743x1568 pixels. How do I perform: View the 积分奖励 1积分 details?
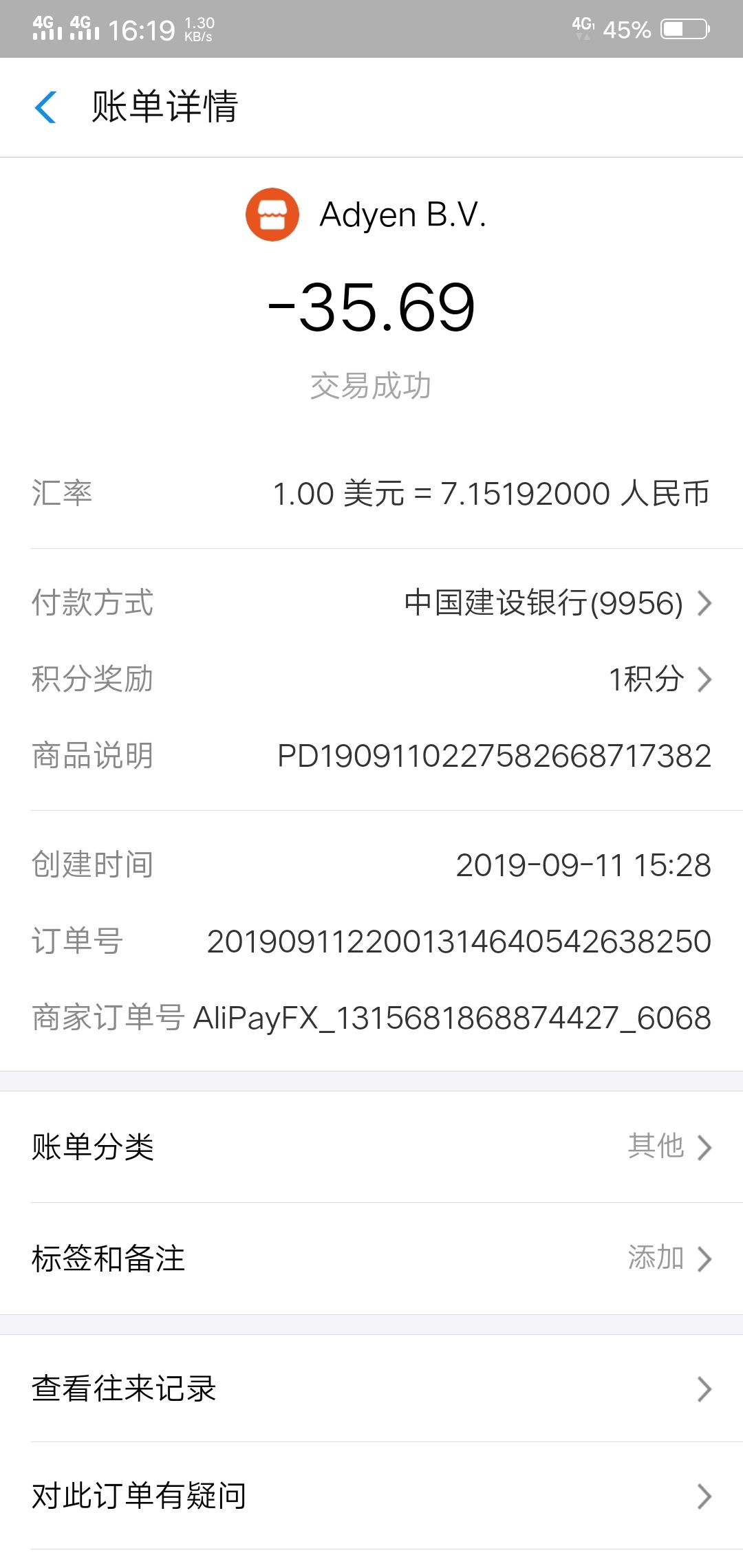tap(659, 679)
